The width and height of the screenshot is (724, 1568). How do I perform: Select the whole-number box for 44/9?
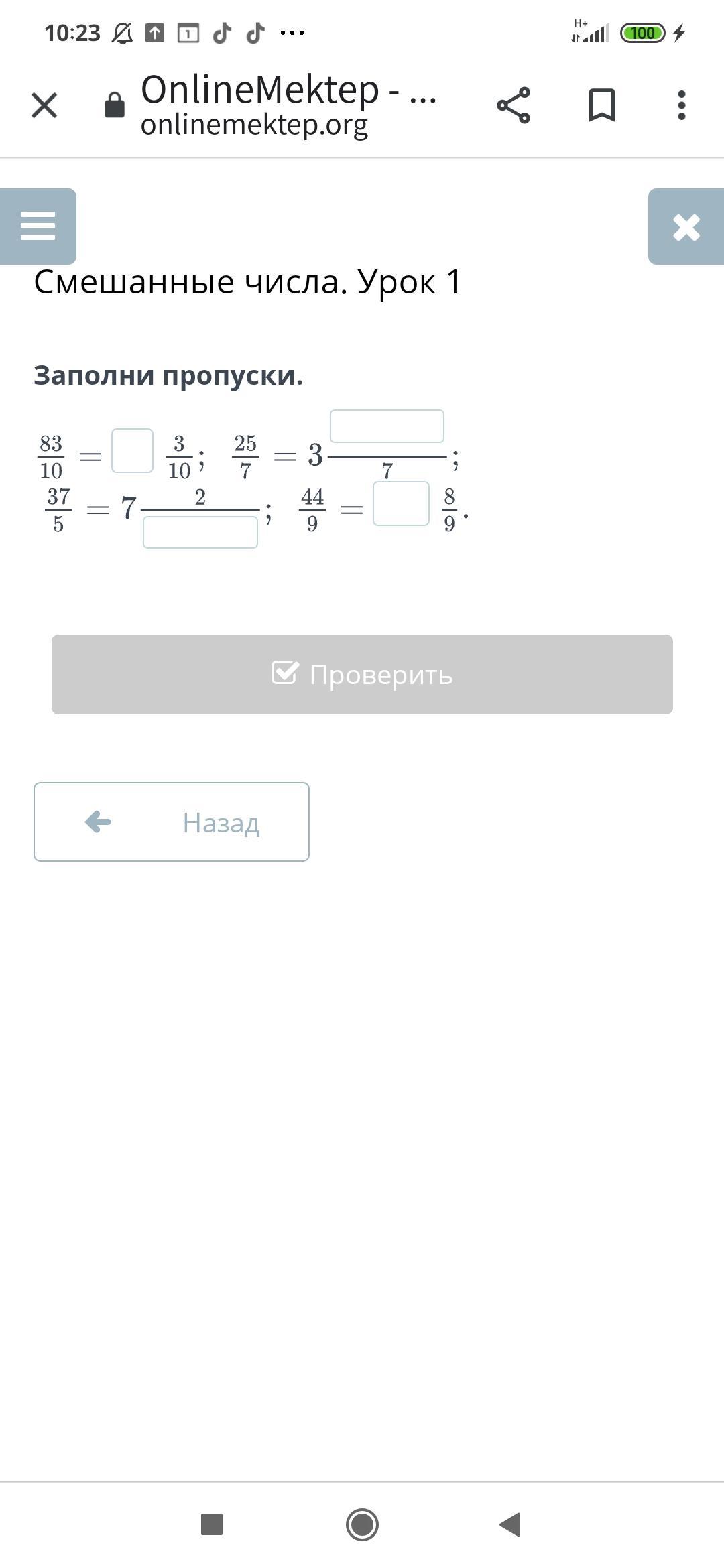tap(401, 504)
